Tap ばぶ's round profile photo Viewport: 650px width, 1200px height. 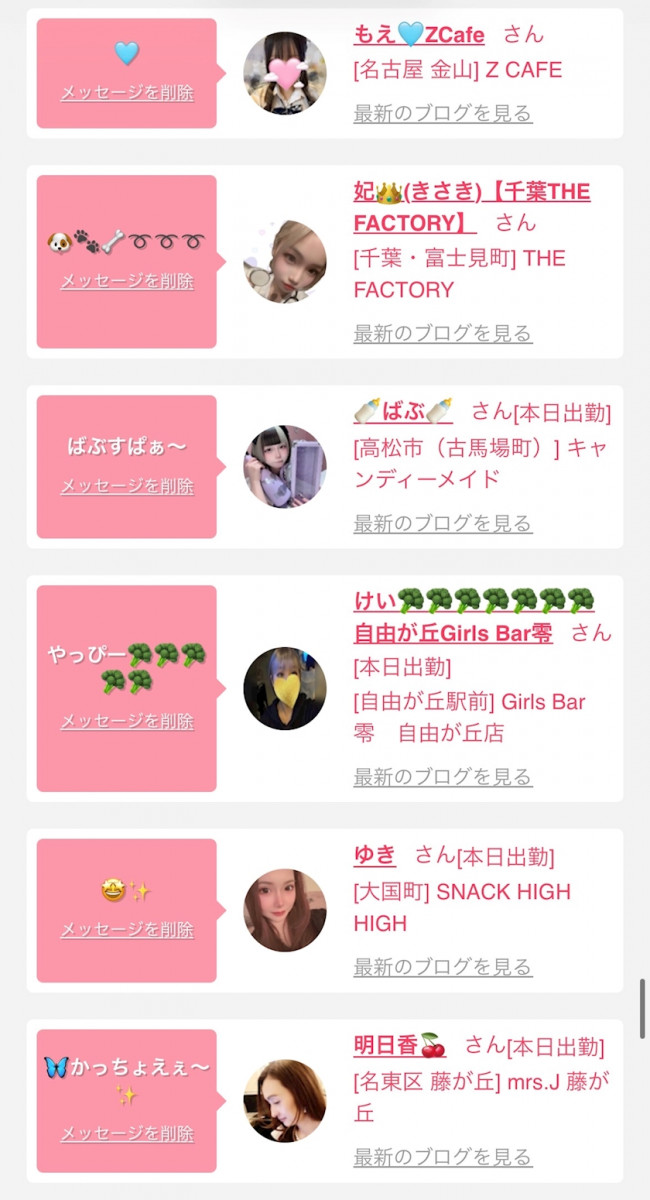pos(285,466)
